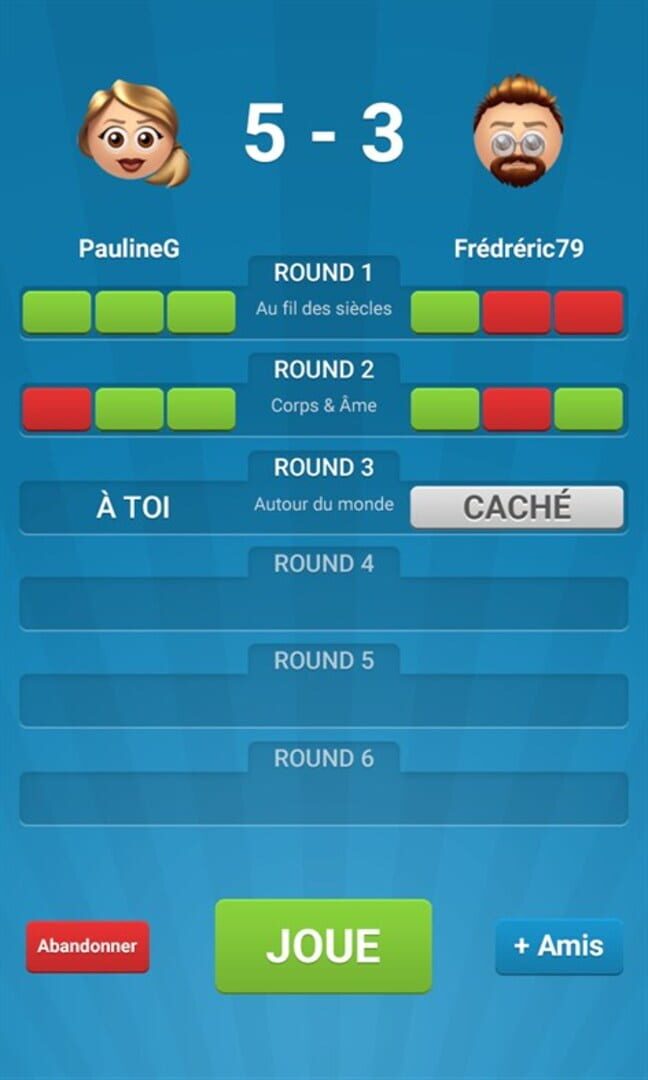Viewport: 648px width, 1080px height.
Task: Open PaulineG's avatar profile
Action: [134, 133]
